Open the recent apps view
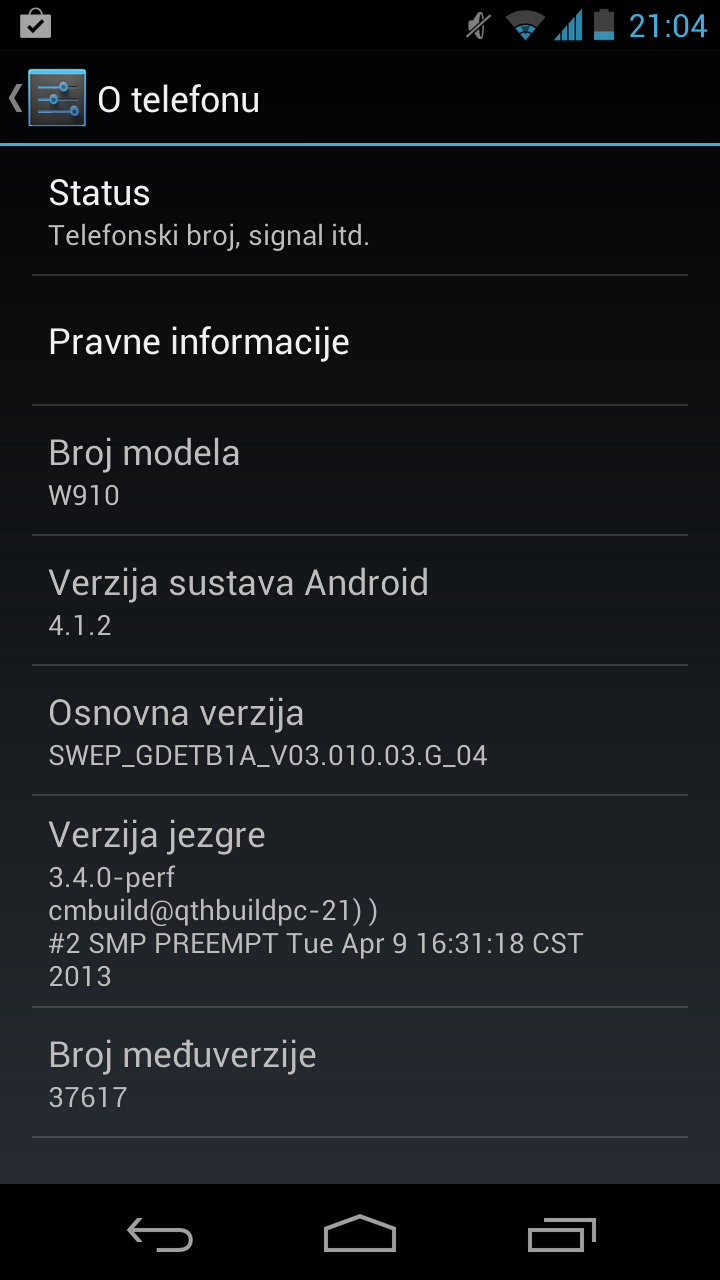The image size is (720, 1280). [561, 1234]
